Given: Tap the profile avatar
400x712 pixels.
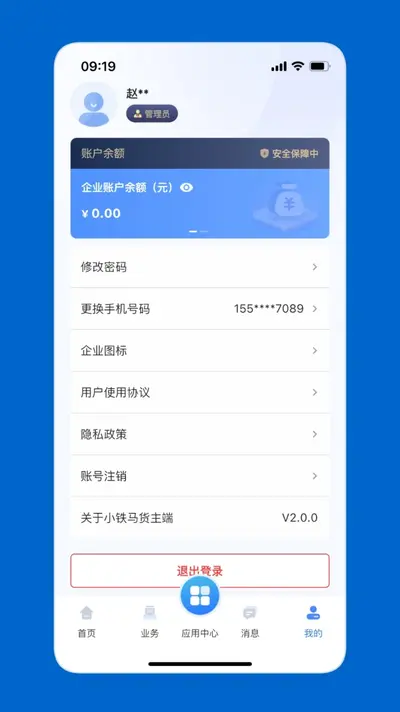Looking at the screenshot, I should [x=94, y=105].
